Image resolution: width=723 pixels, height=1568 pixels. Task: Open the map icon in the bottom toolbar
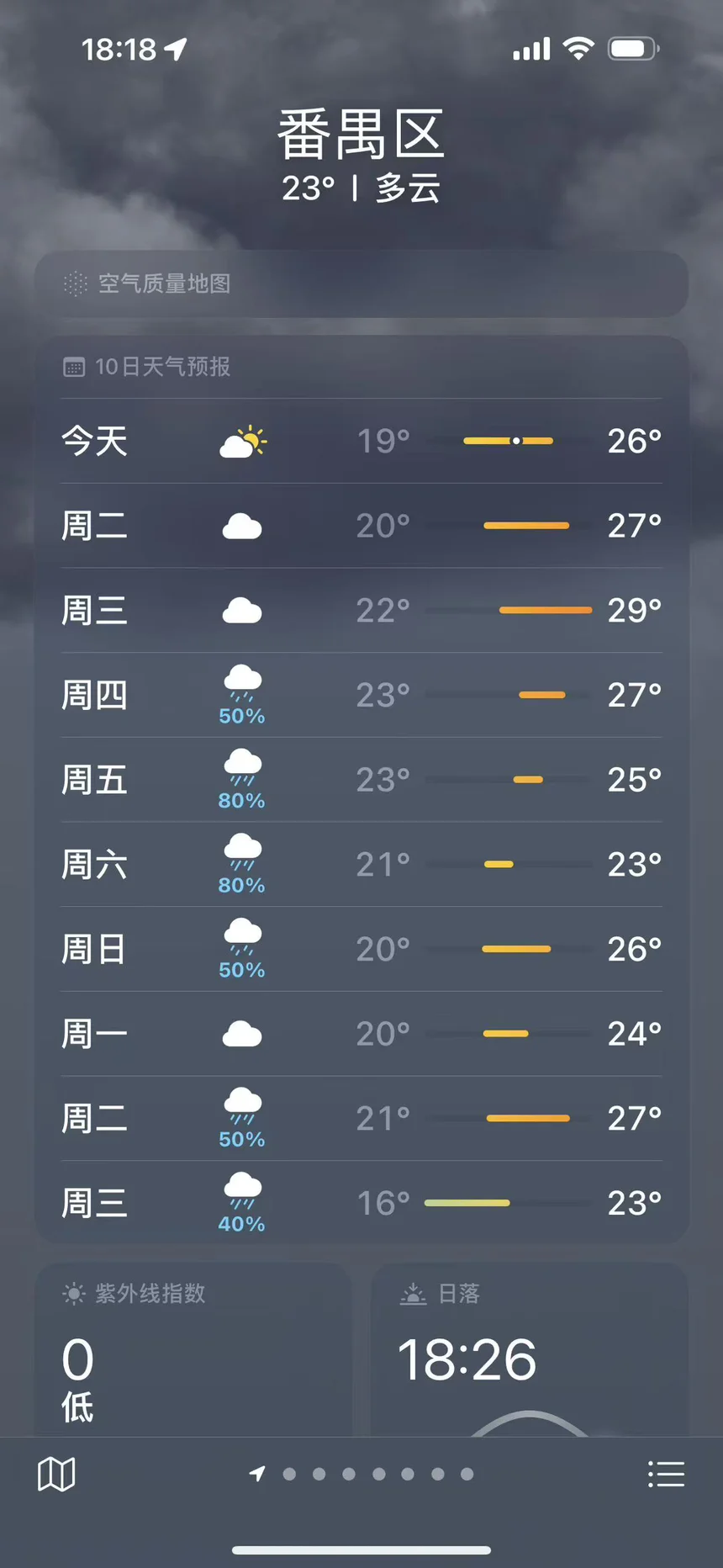click(x=56, y=1474)
